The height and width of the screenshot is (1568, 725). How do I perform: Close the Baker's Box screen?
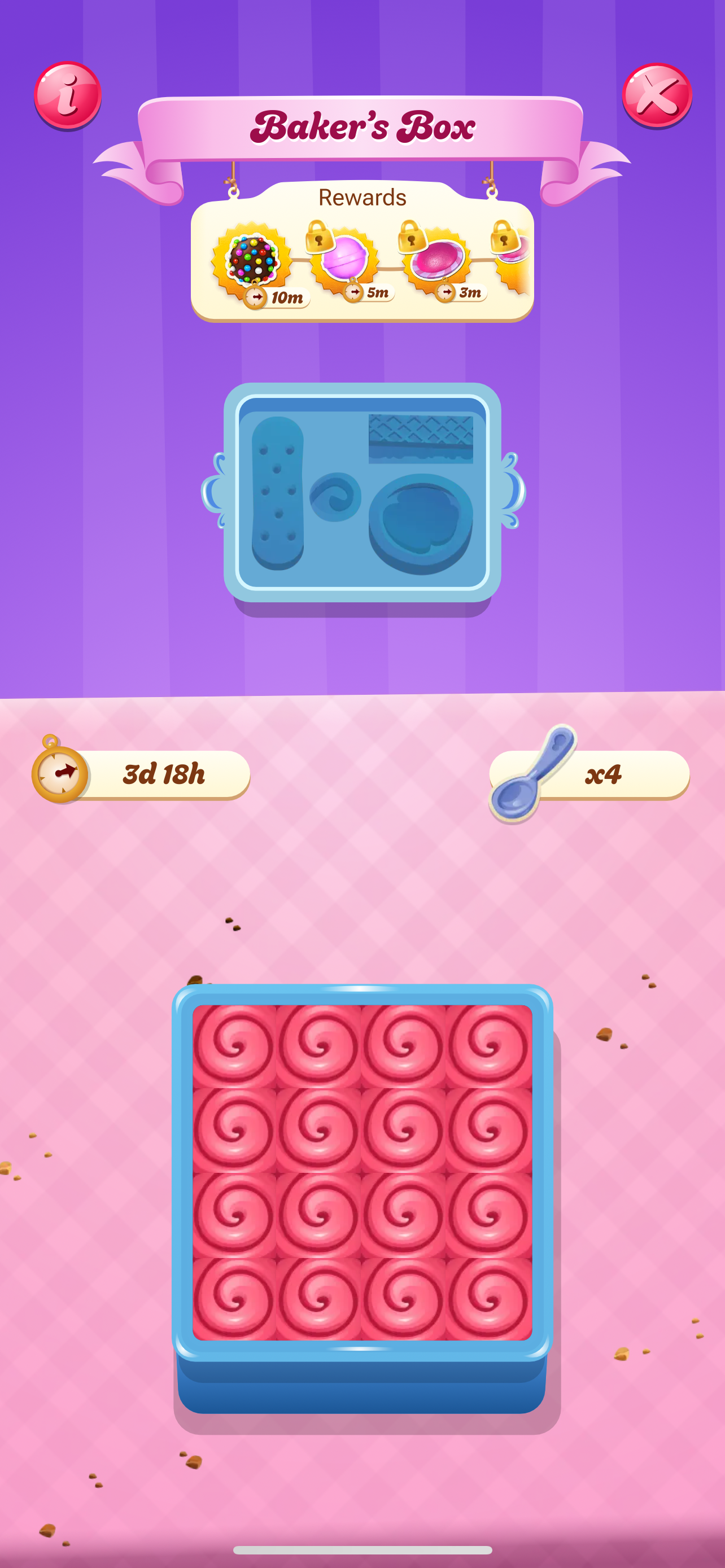(x=657, y=95)
